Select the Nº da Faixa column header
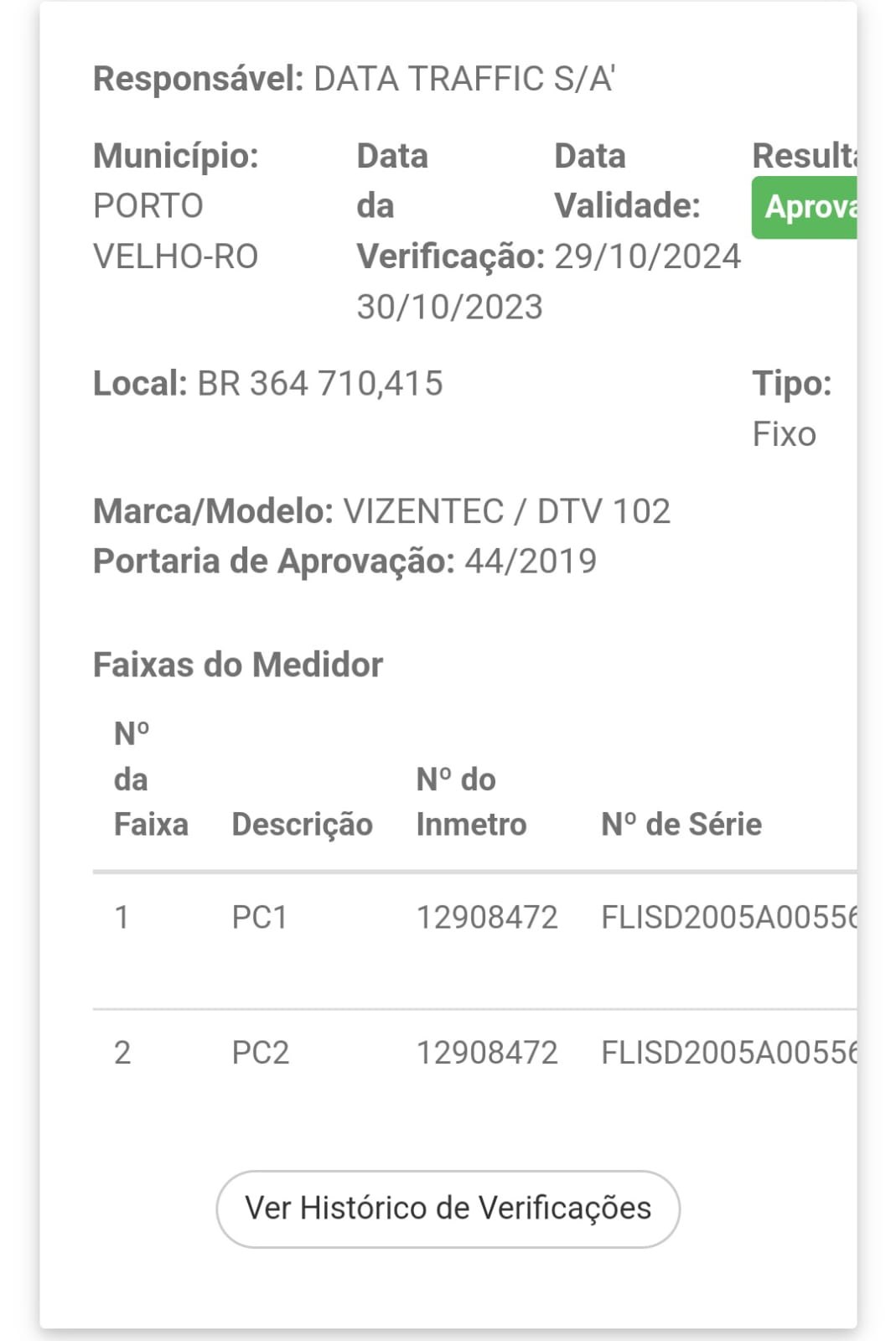This screenshot has width=896, height=1341. click(151, 778)
